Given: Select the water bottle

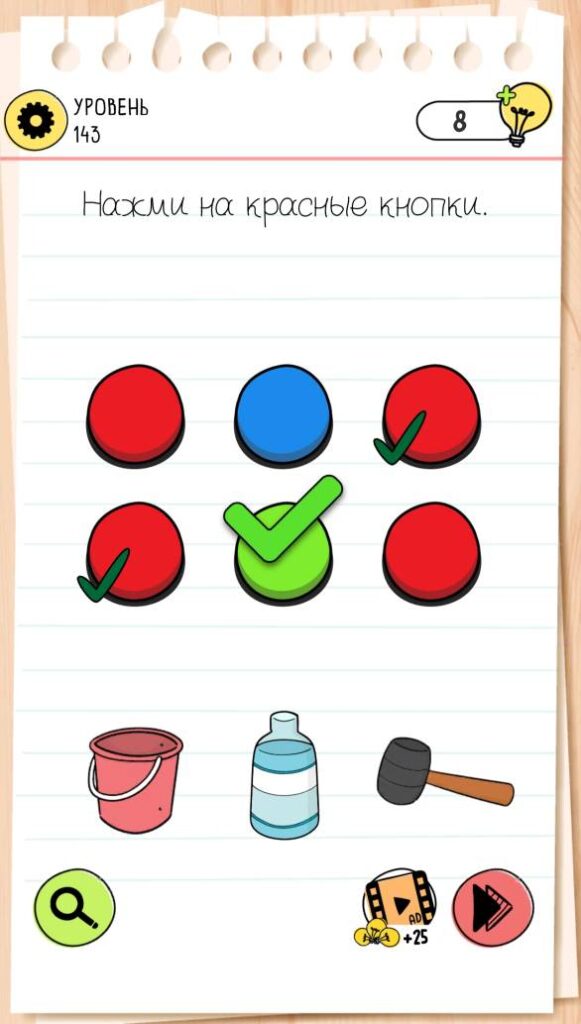Looking at the screenshot, I should (285, 775).
